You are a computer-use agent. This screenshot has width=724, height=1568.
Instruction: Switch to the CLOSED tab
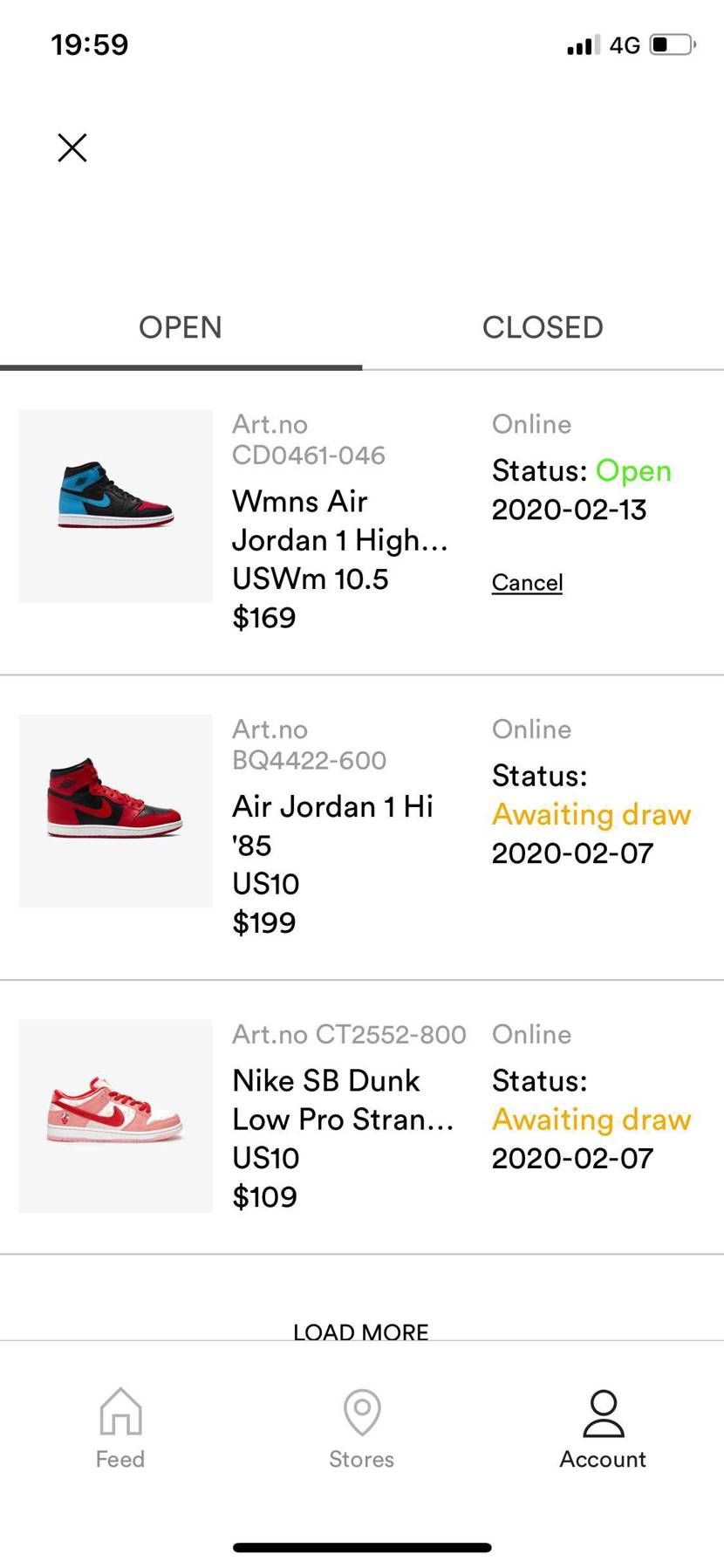pyautogui.click(x=543, y=328)
